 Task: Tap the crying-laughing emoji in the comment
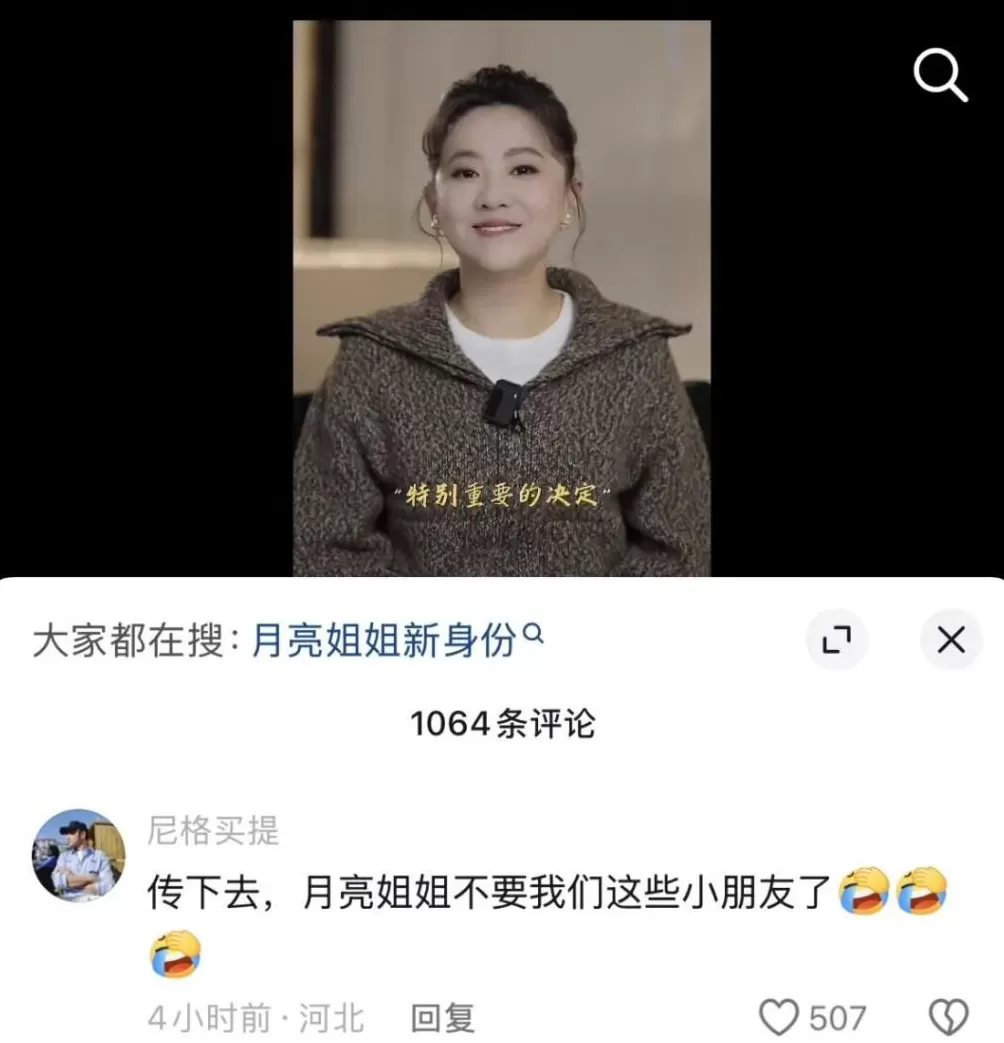coord(866,893)
